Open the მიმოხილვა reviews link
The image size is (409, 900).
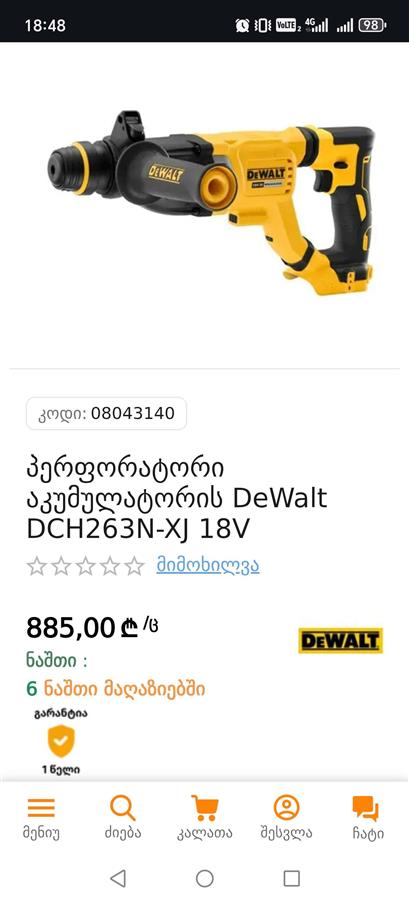click(x=208, y=565)
